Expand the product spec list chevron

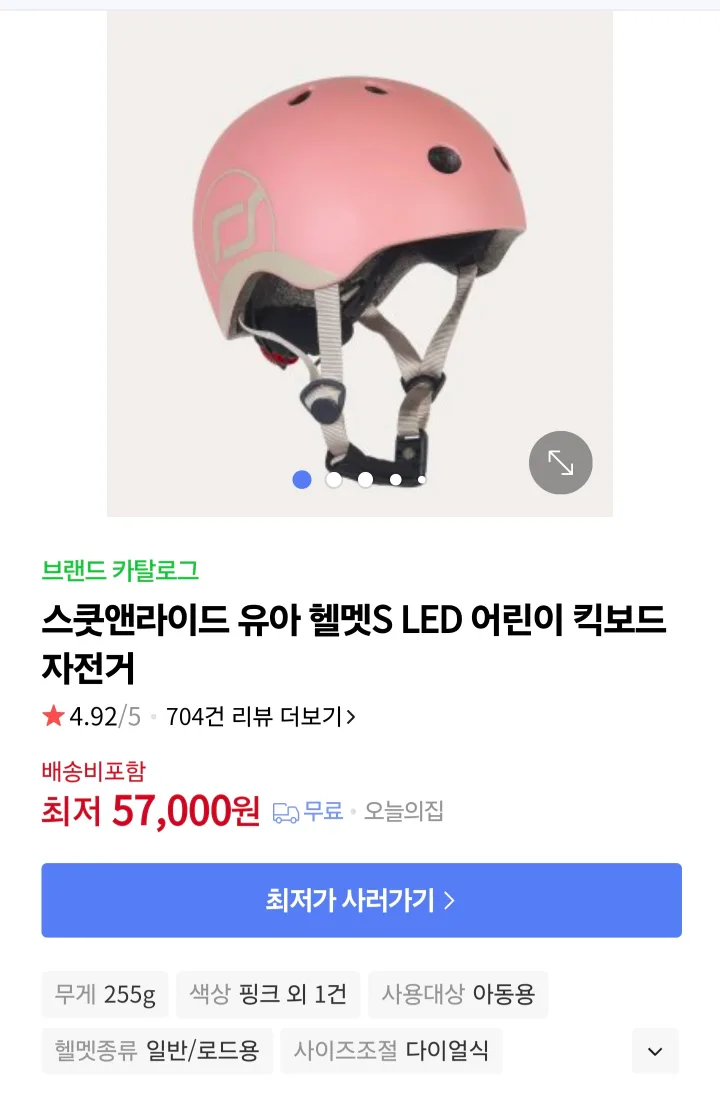tap(655, 1051)
